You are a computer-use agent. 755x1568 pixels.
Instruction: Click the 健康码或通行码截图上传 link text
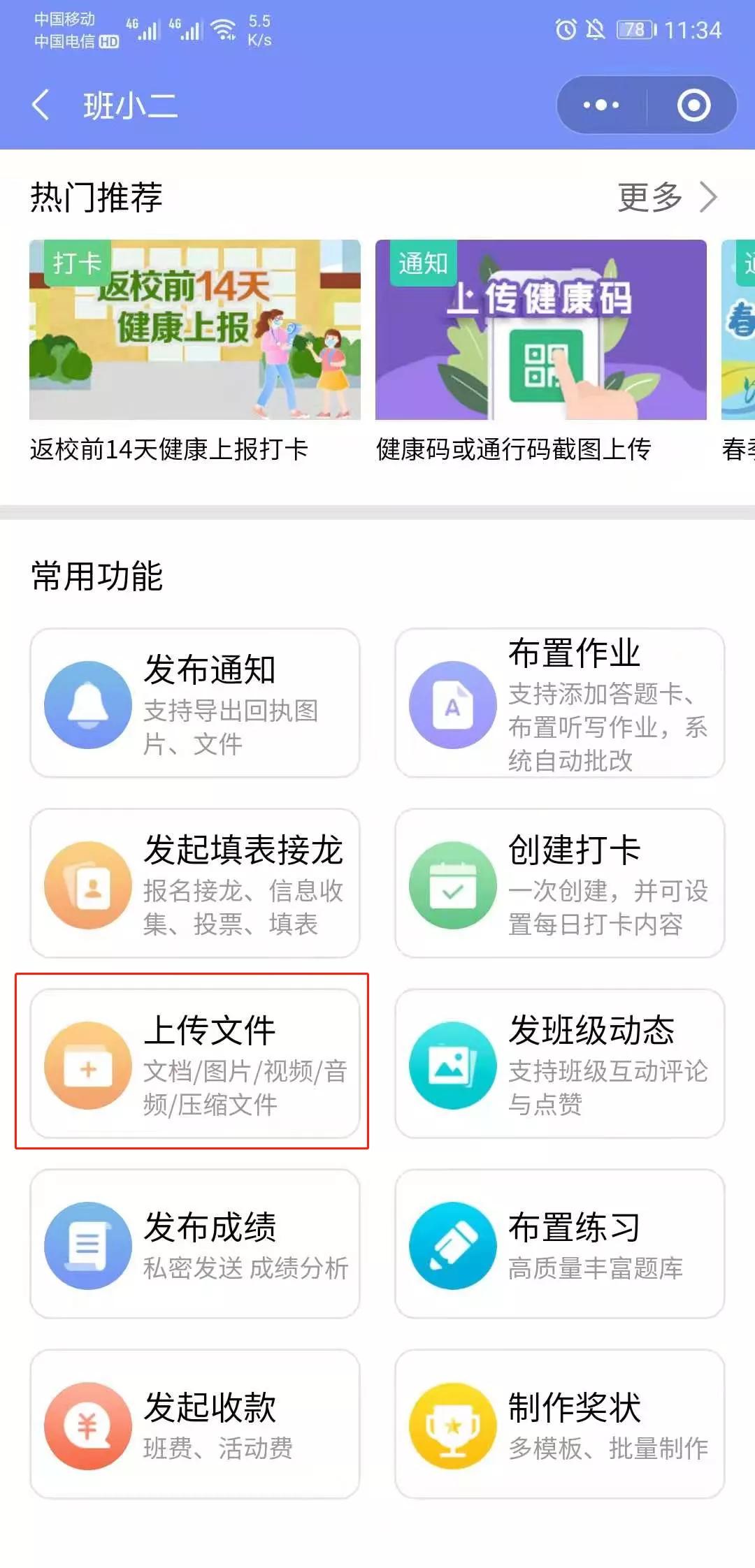(x=515, y=451)
